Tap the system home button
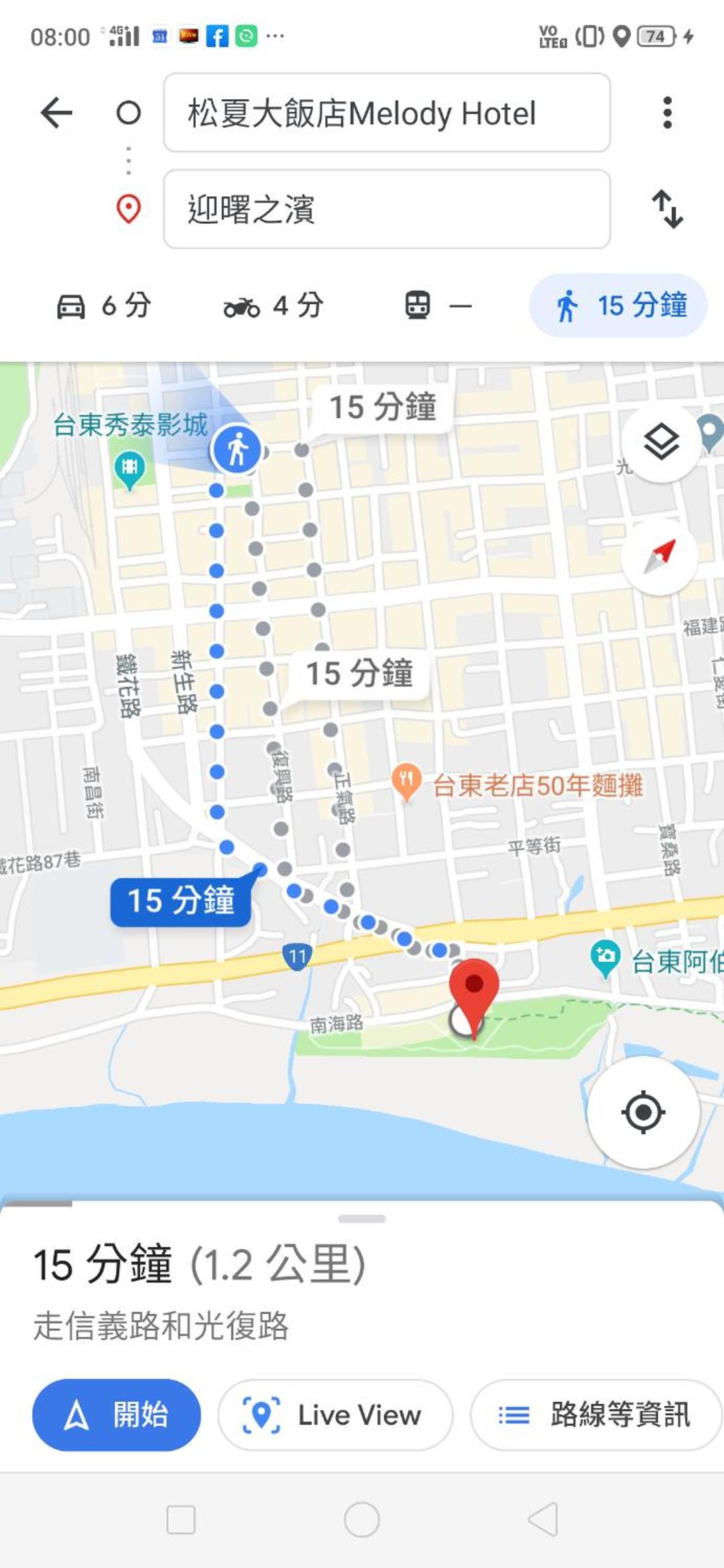 362,1520
